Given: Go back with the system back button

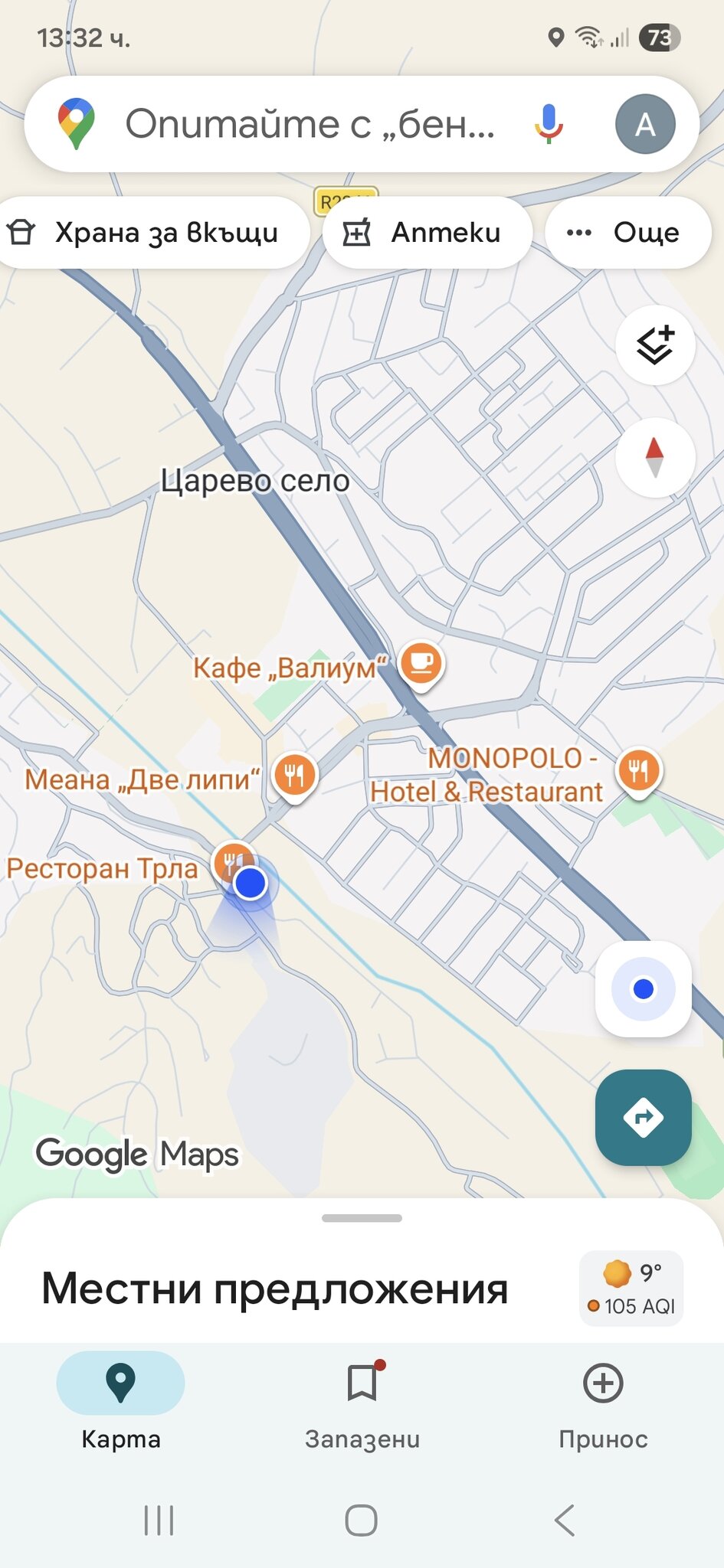Looking at the screenshot, I should 565,1520.
